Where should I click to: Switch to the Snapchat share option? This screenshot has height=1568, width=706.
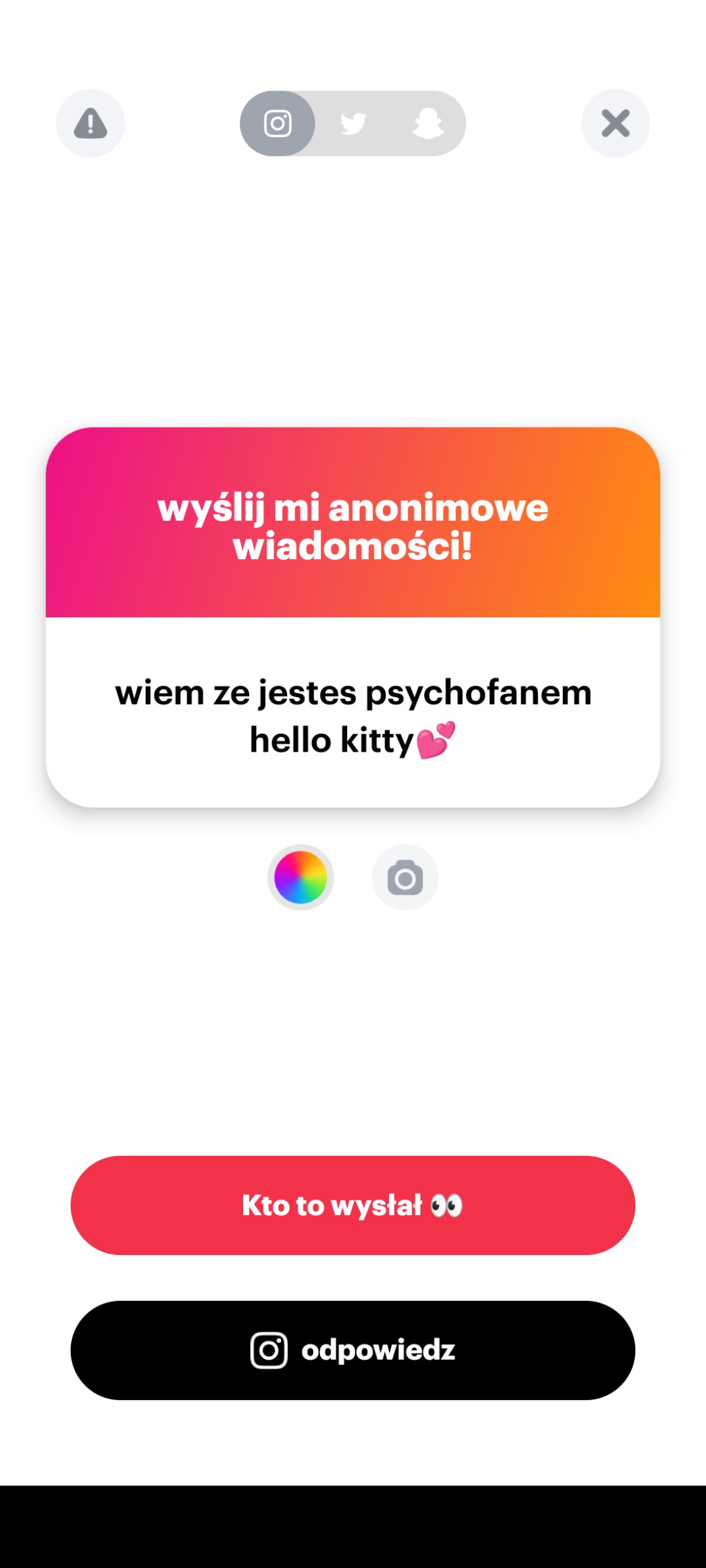pyautogui.click(x=428, y=123)
